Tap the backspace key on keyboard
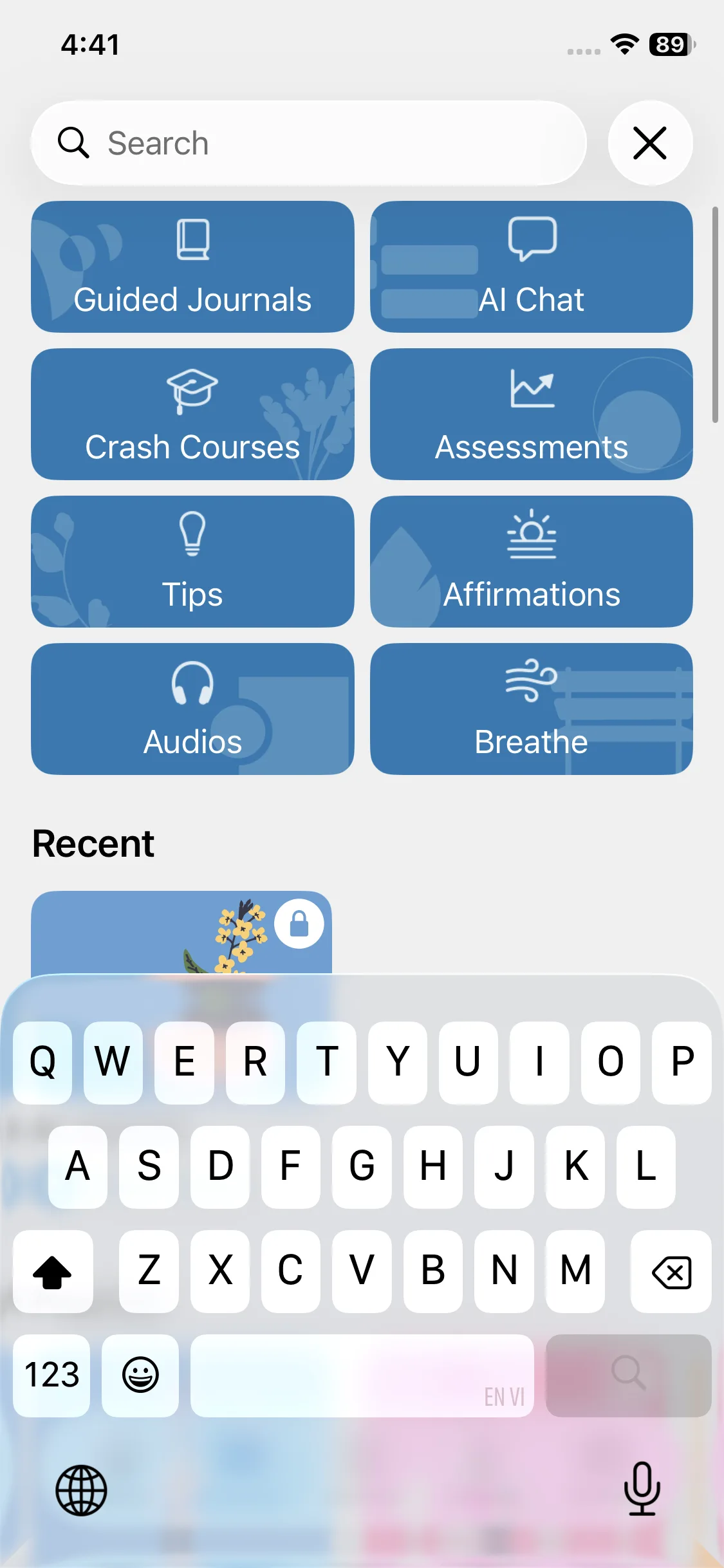Viewport: 724px width, 1568px height. click(x=671, y=1271)
